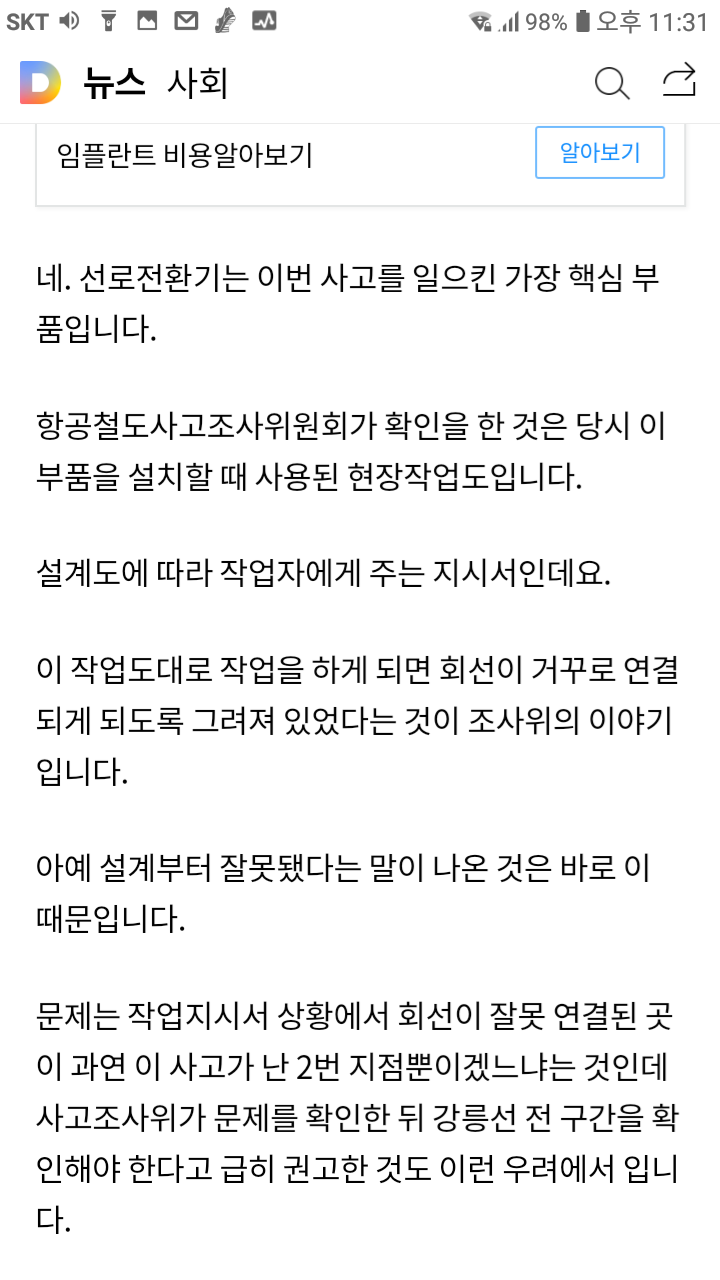The width and height of the screenshot is (720, 1280).
Task: Open the search magnifier icon
Action: coord(611,83)
